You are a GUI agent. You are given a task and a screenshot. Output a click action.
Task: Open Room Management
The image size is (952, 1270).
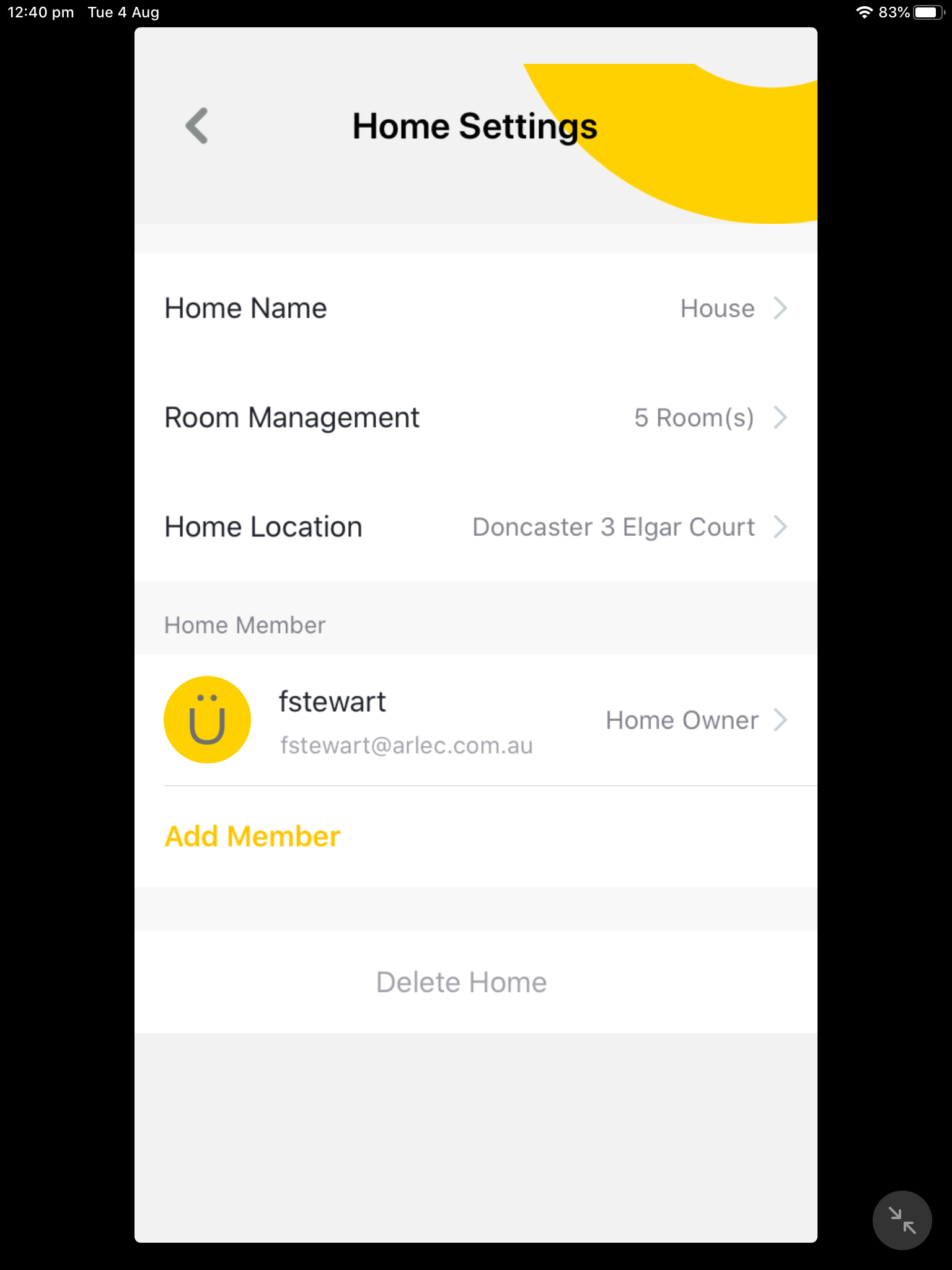(x=475, y=417)
